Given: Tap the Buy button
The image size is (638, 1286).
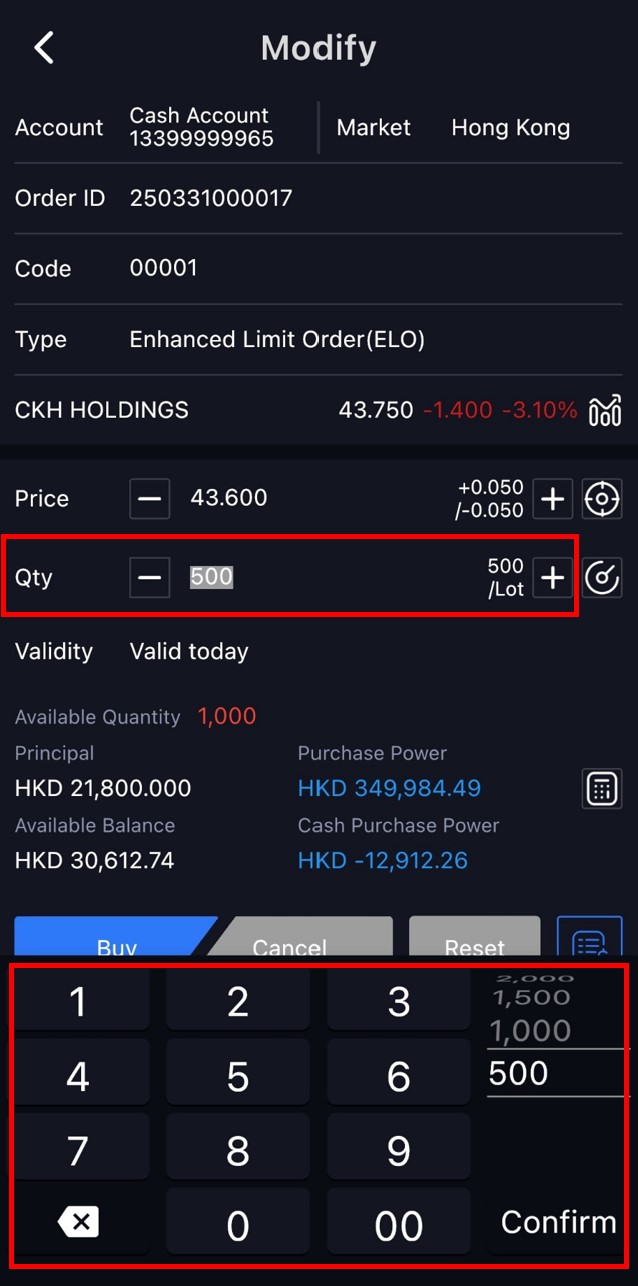Looking at the screenshot, I should tap(116, 938).
